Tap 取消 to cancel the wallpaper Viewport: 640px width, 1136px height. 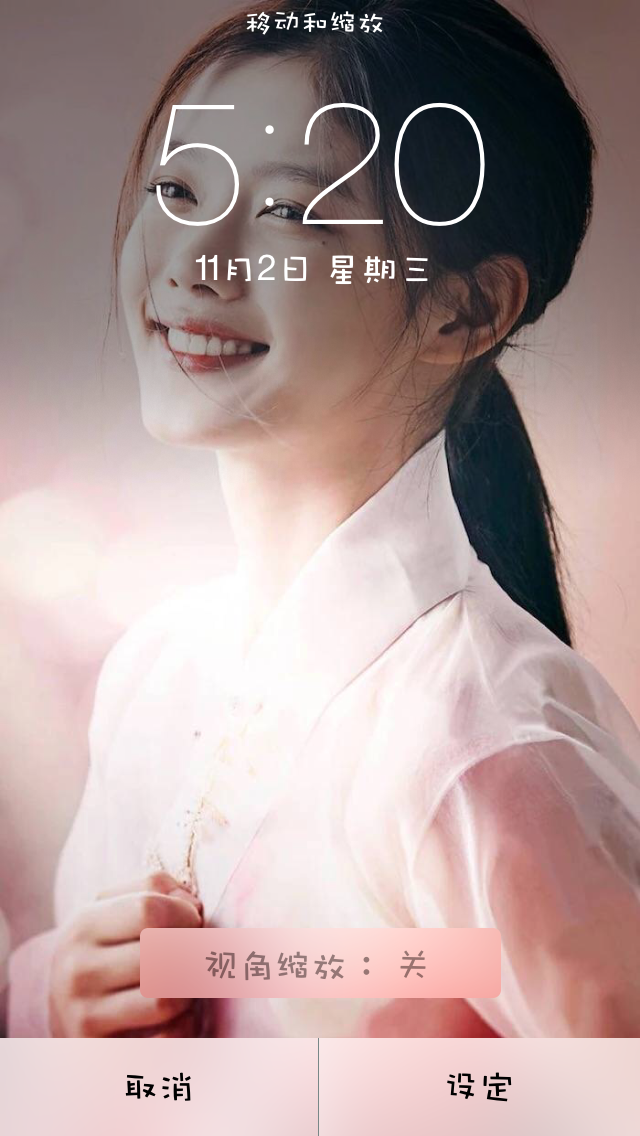point(159,1087)
